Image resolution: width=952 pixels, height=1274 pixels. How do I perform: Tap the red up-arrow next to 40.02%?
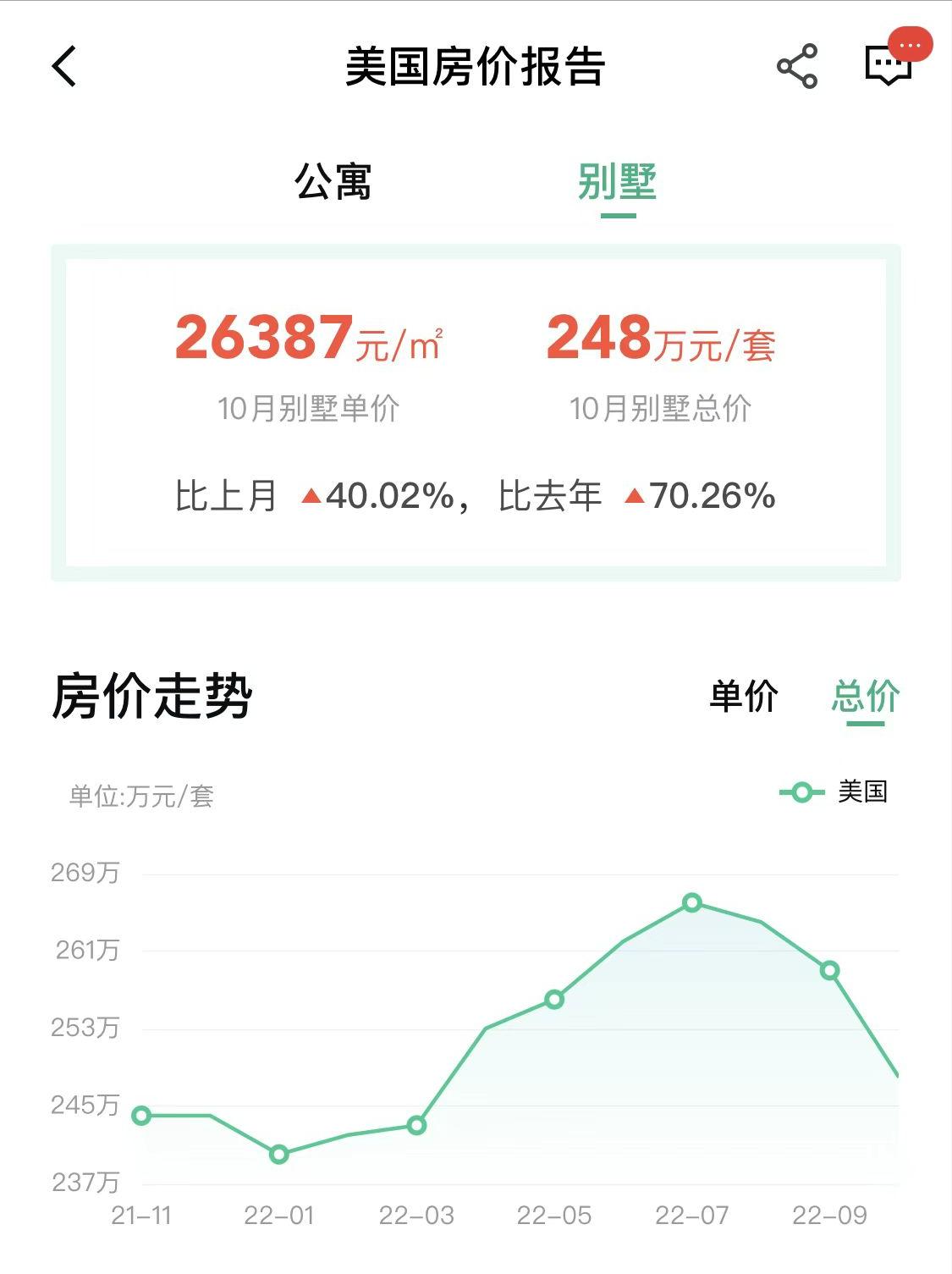point(313,499)
